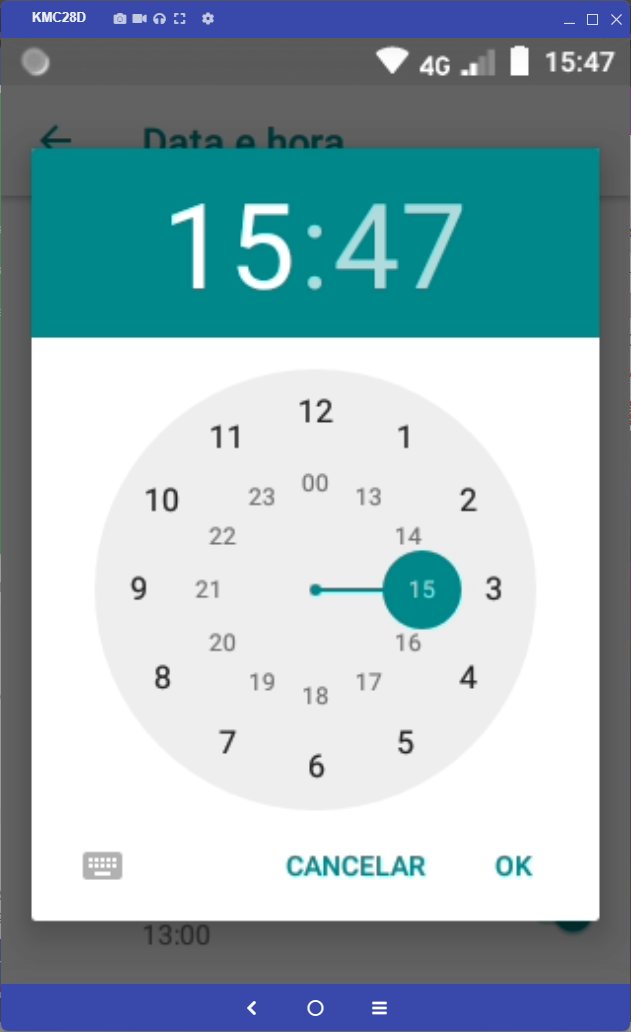The height and width of the screenshot is (1032, 631).
Task: Select hour 13 on the inner ring
Action: tap(368, 497)
